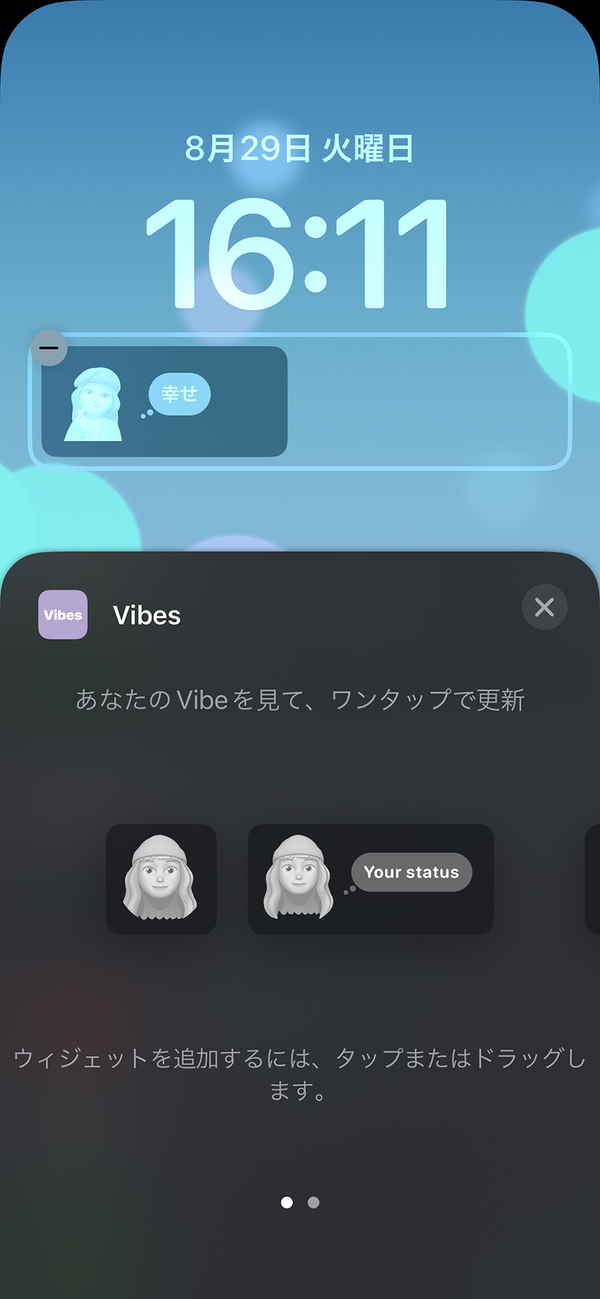Close the Vibes widget panel

coord(544,607)
